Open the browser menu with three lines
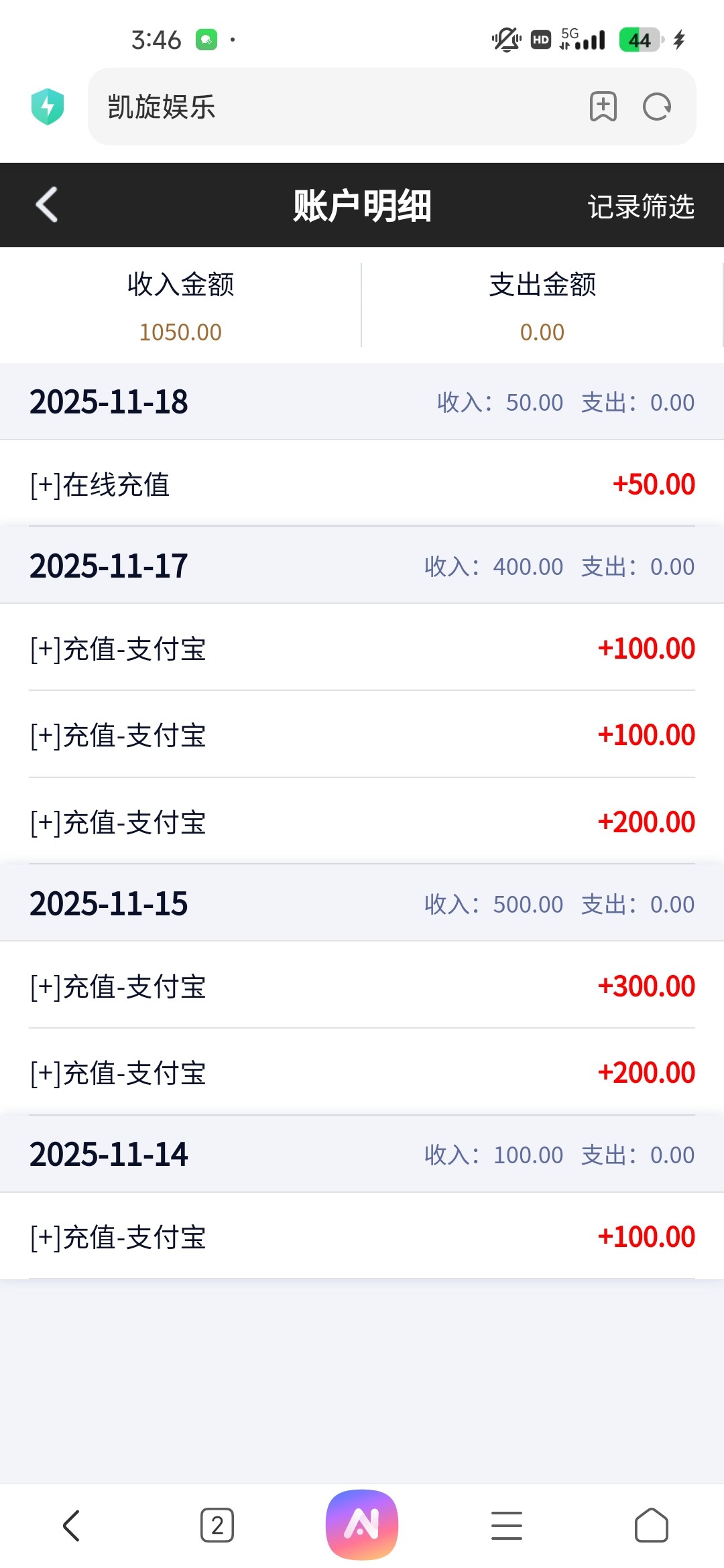 pos(507,1526)
